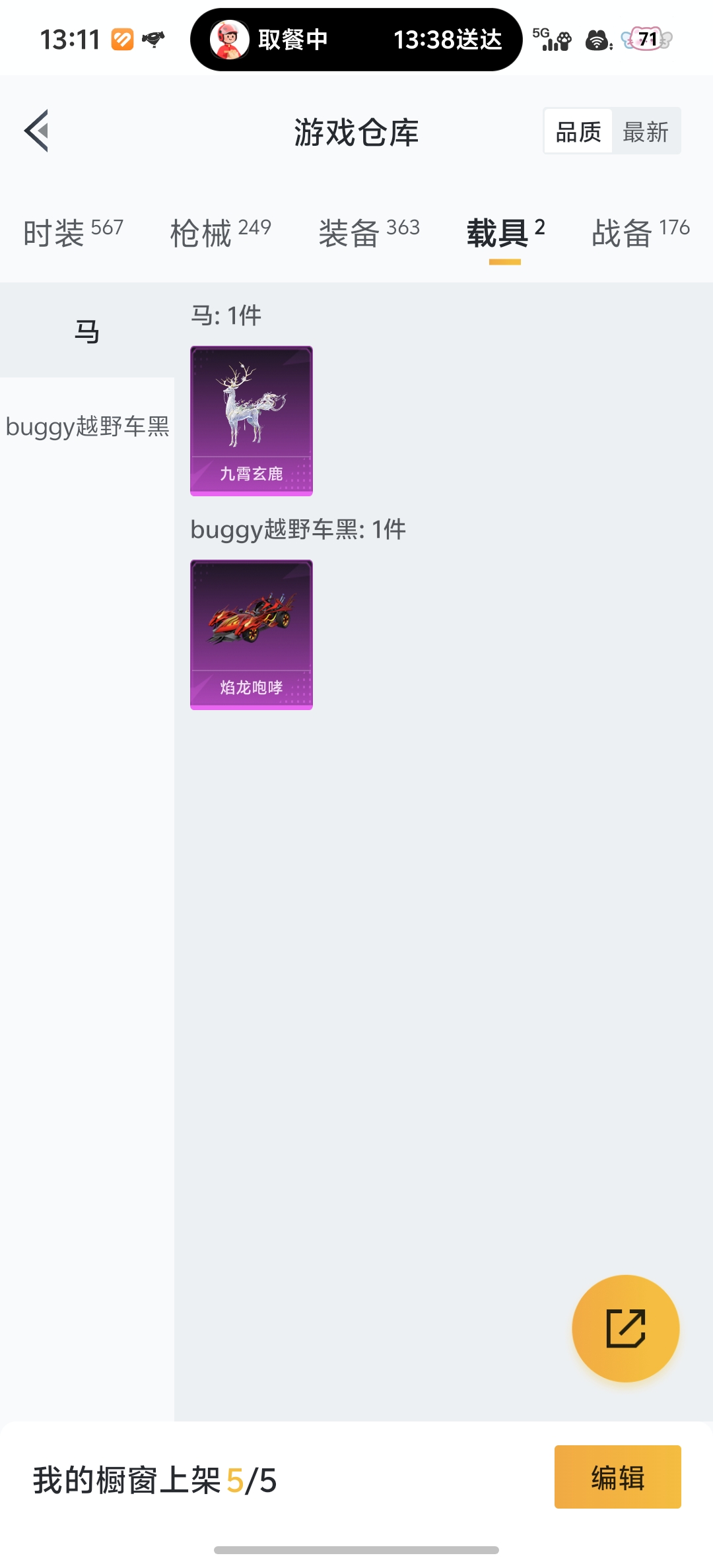
Task: Switch sorting to 最新
Action: [646, 131]
